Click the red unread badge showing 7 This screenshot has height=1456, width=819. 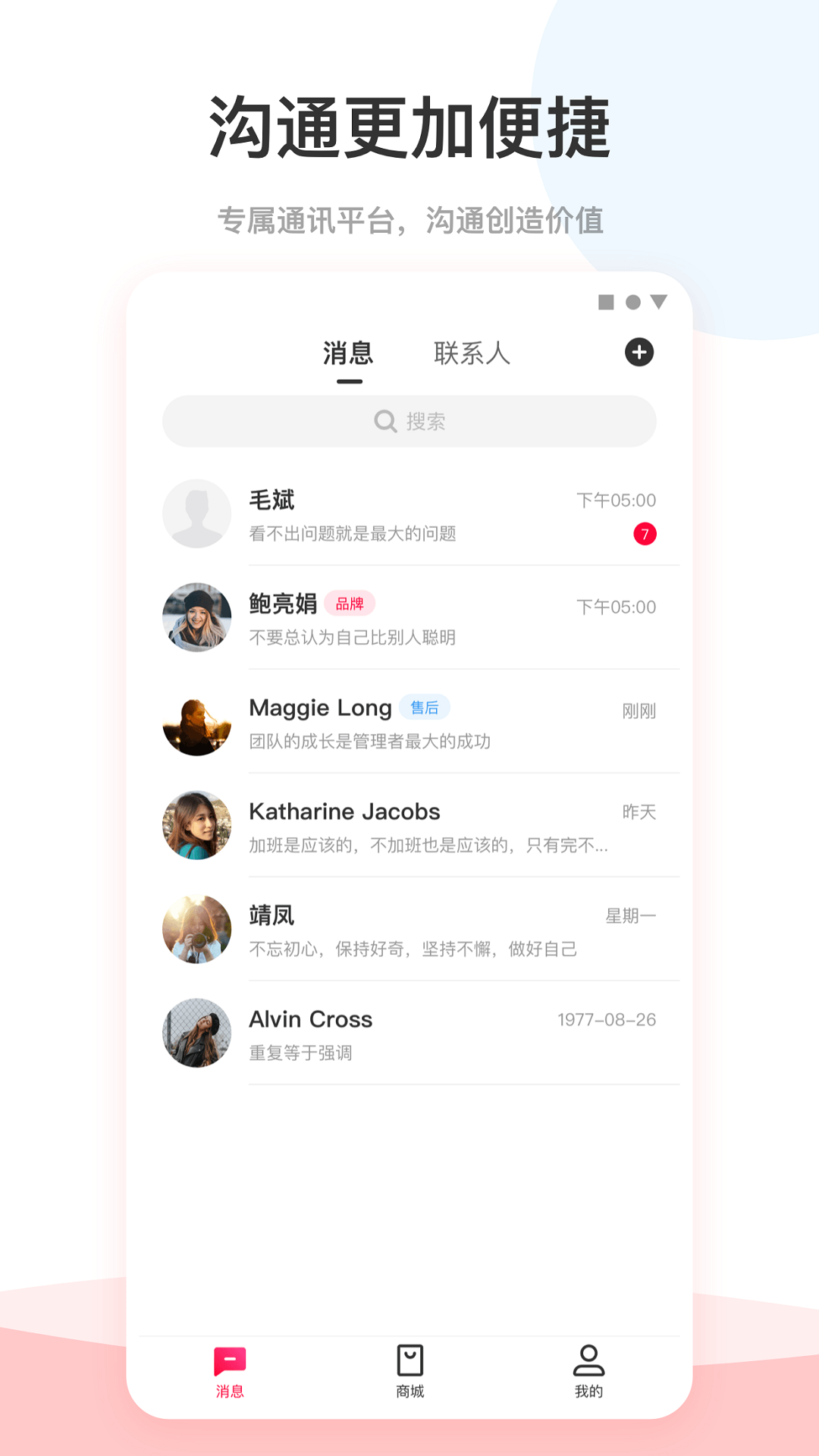pyautogui.click(x=644, y=534)
